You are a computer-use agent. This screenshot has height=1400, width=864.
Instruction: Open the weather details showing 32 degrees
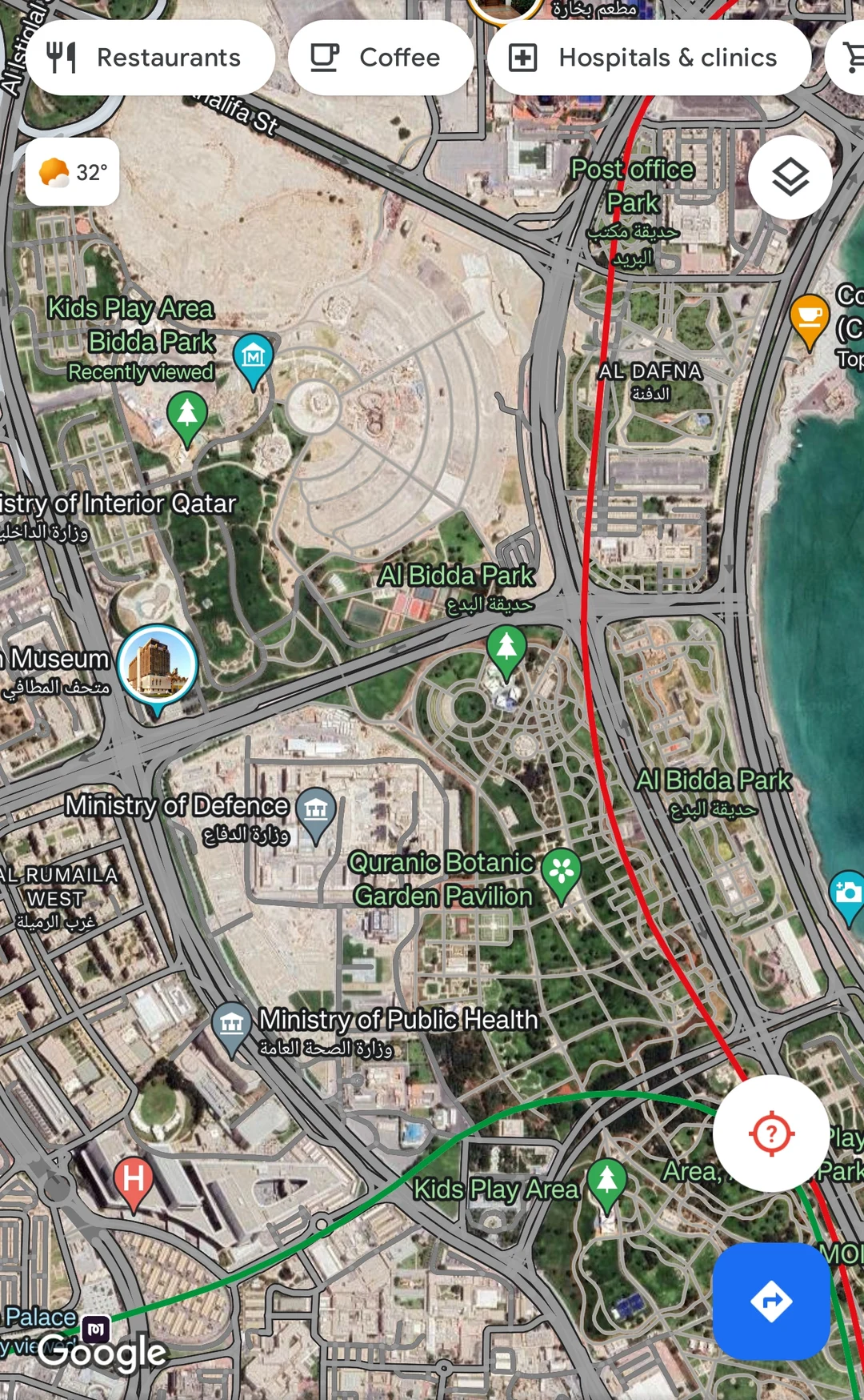coord(72,172)
